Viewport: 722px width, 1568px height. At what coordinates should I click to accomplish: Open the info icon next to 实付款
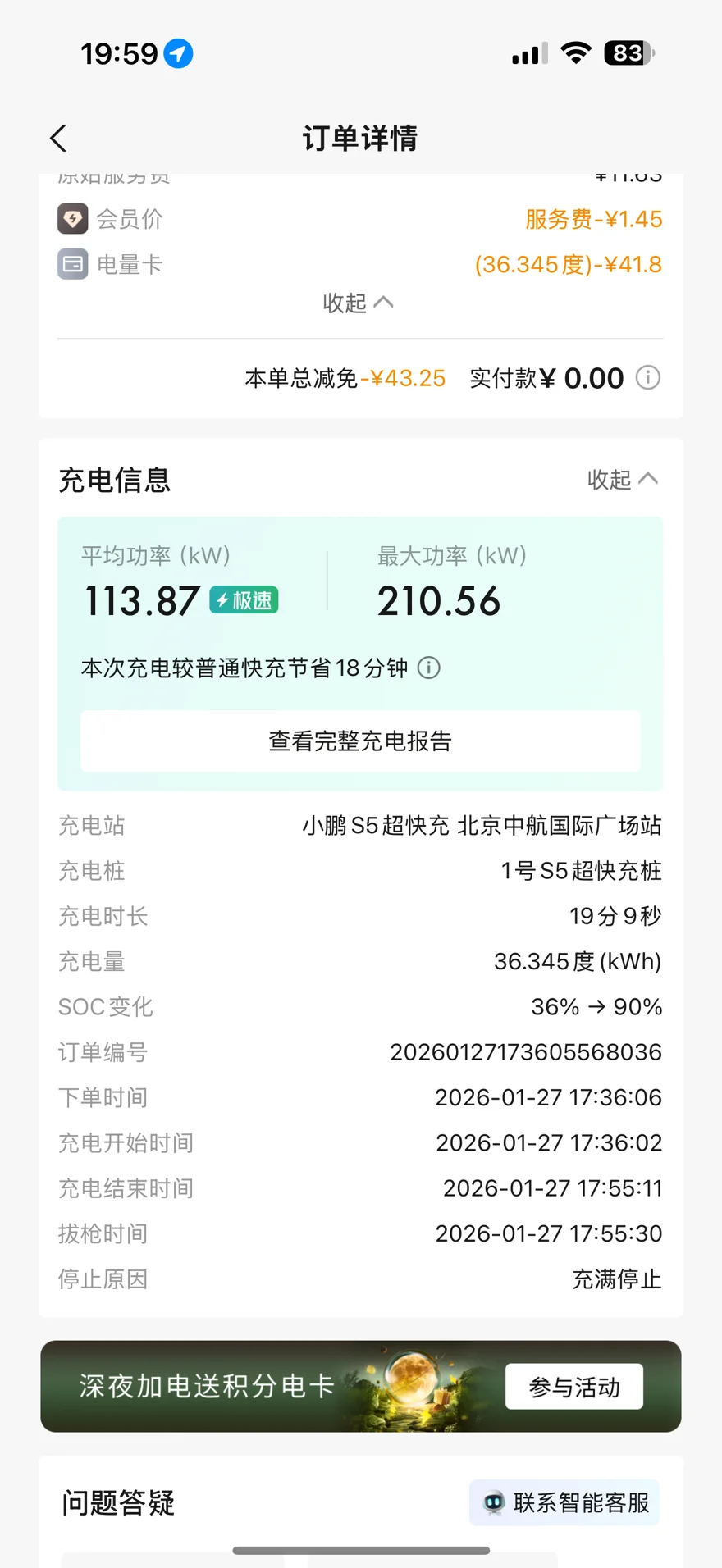tap(648, 378)
